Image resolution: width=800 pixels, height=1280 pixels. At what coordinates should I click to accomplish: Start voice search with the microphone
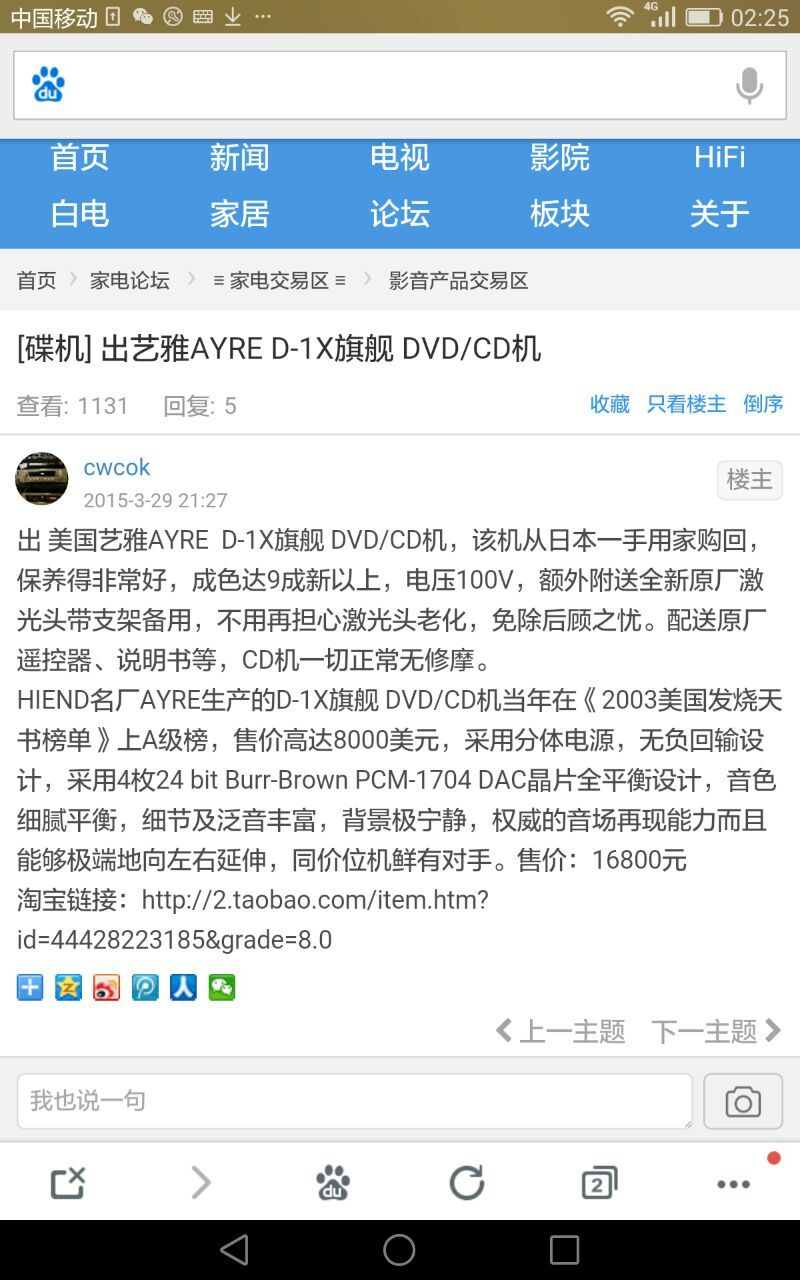tap(749, 86)
